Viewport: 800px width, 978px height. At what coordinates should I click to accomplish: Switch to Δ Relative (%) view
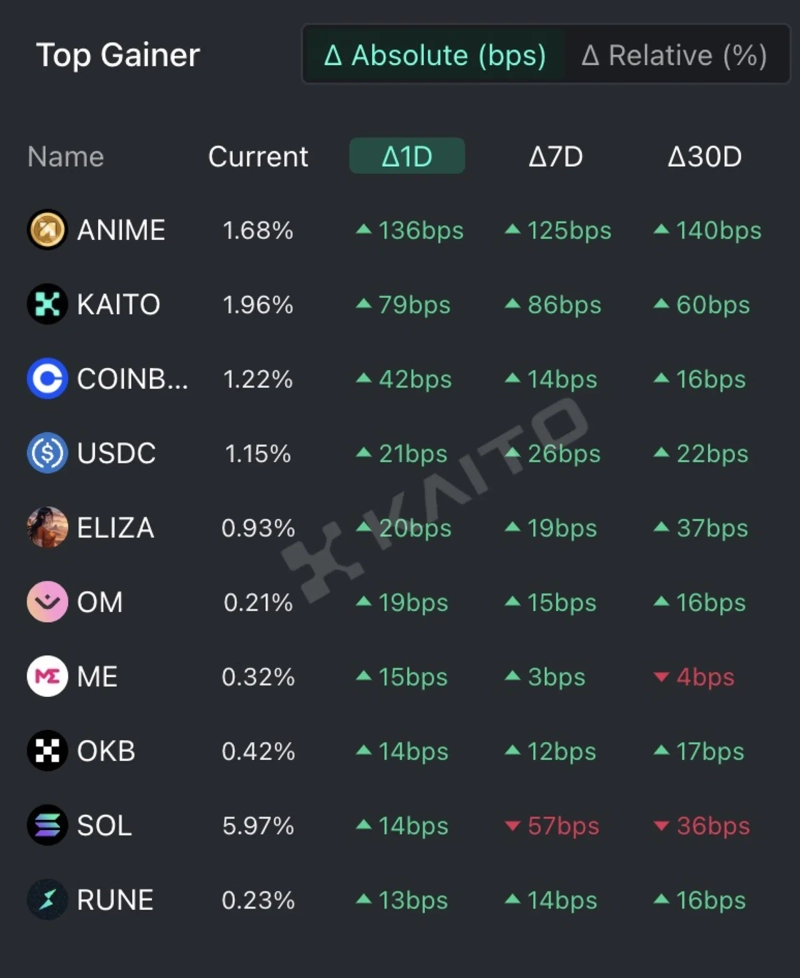(x=674, y=55)
